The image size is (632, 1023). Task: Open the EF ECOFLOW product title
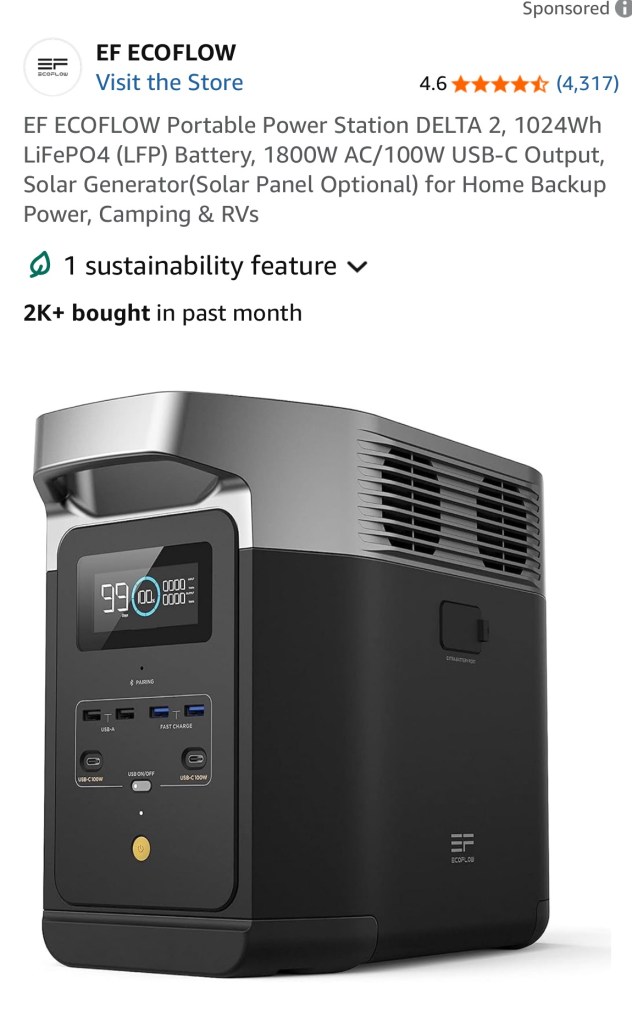click(x=314, y=171)
